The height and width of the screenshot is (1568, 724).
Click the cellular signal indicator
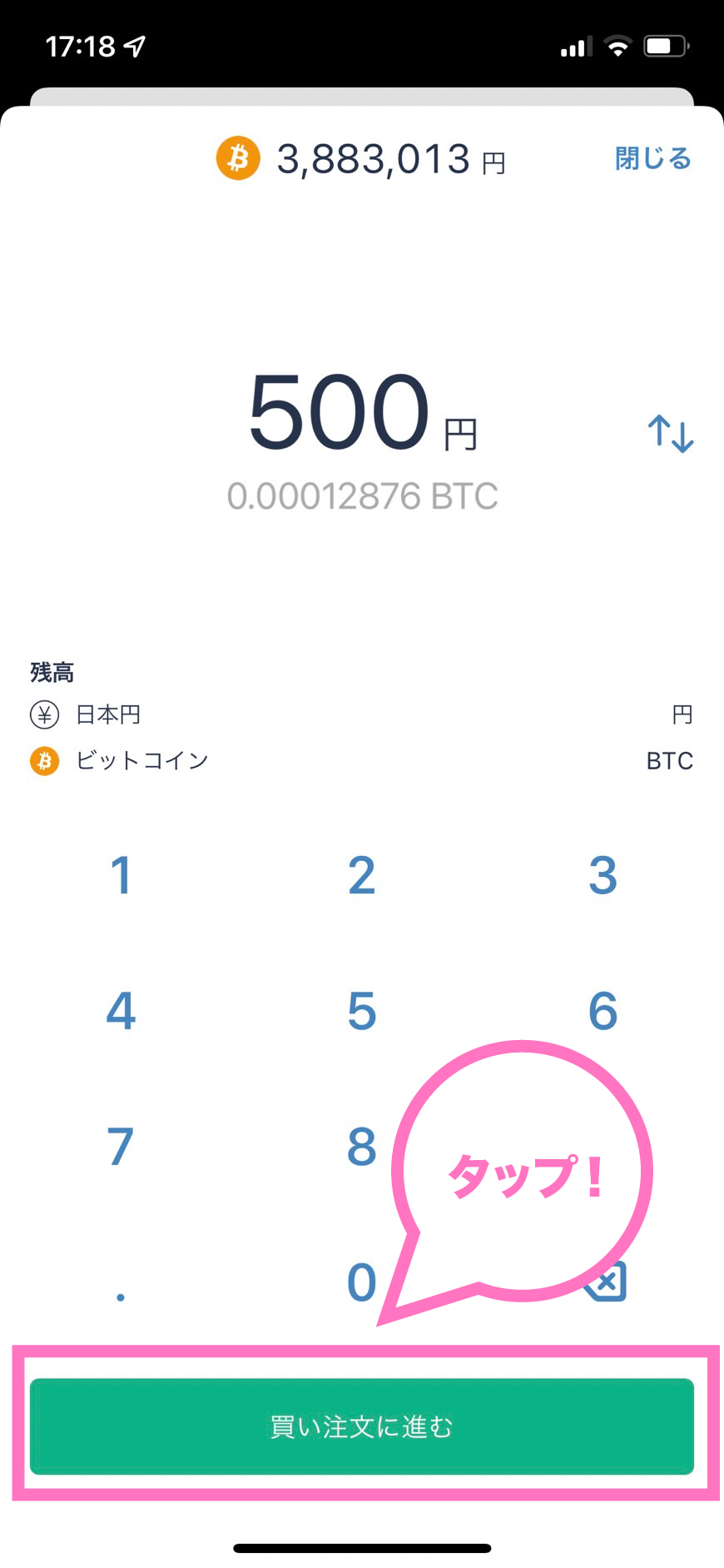(x=573, y=47)
